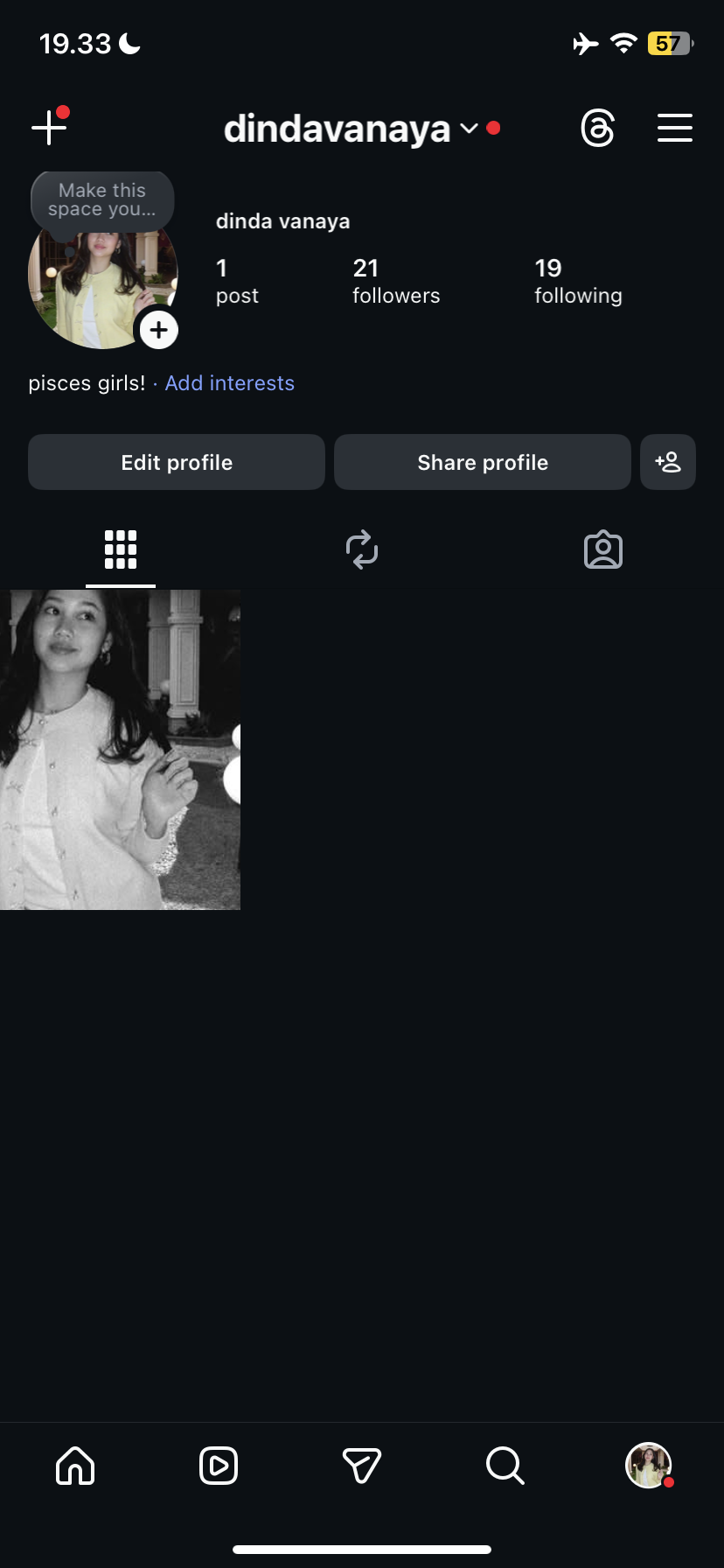Tap the Add interests link
This screenshot has height=1568, width=724.
click(230, 383)
